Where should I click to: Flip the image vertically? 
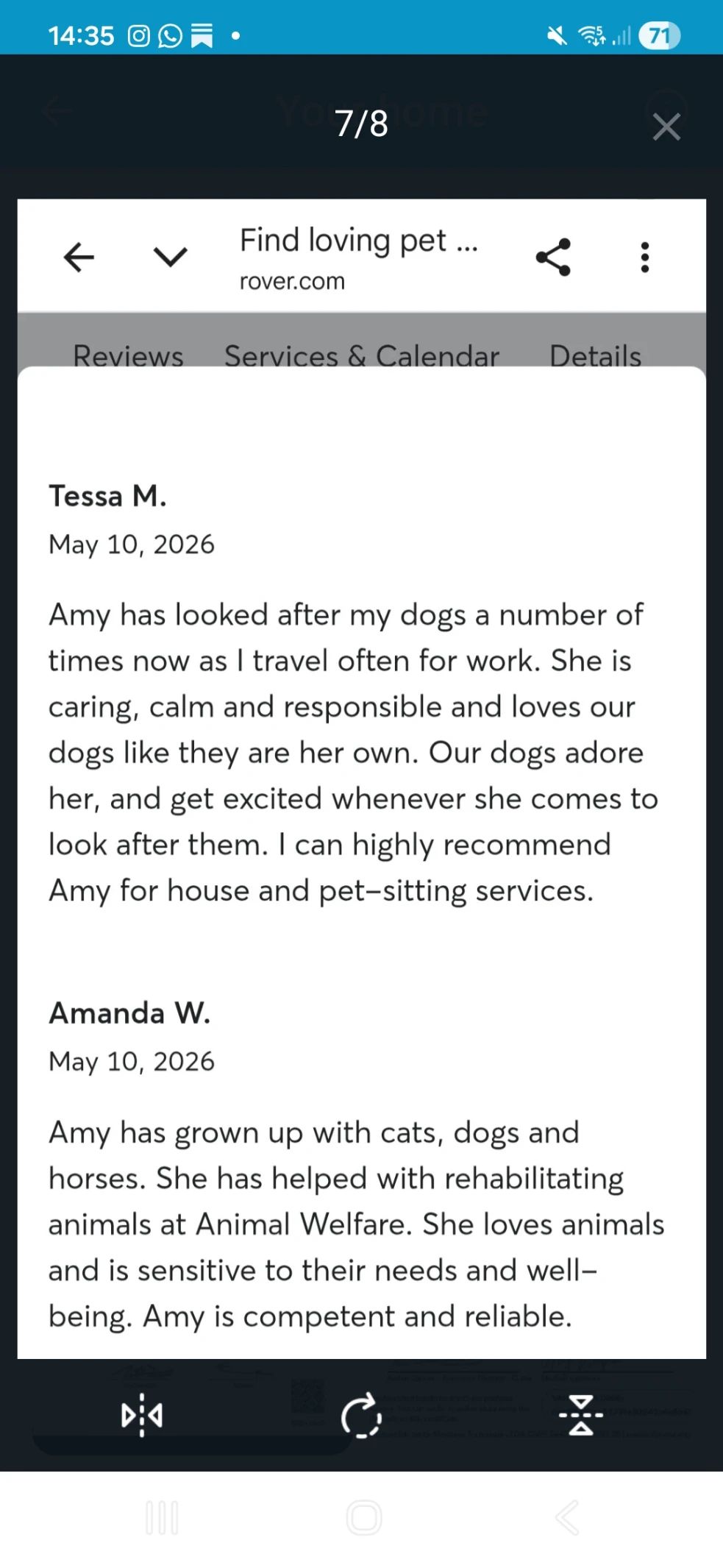pos(581,1414)
